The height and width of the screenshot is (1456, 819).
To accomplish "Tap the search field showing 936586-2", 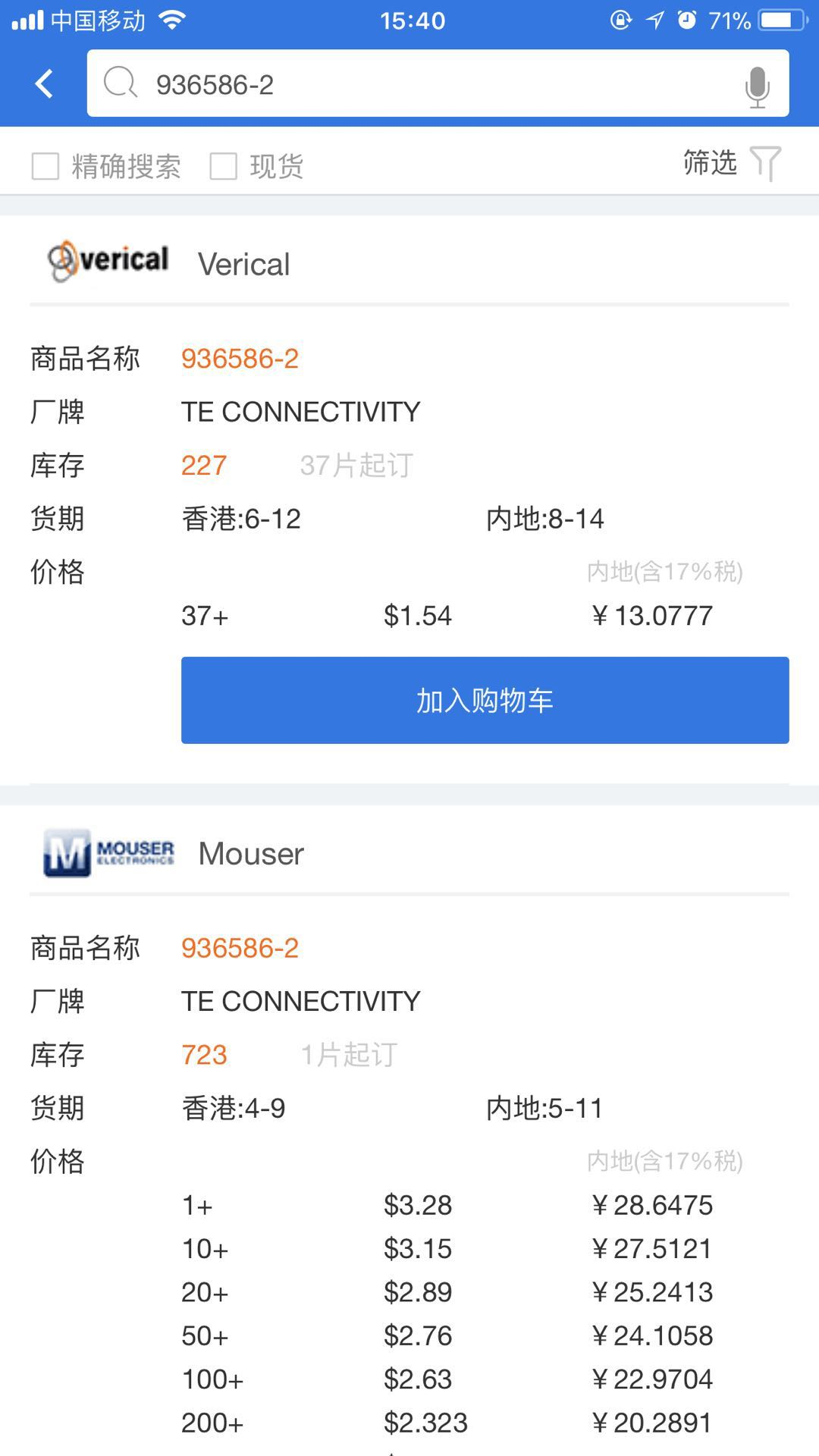I will click(425, 83).
